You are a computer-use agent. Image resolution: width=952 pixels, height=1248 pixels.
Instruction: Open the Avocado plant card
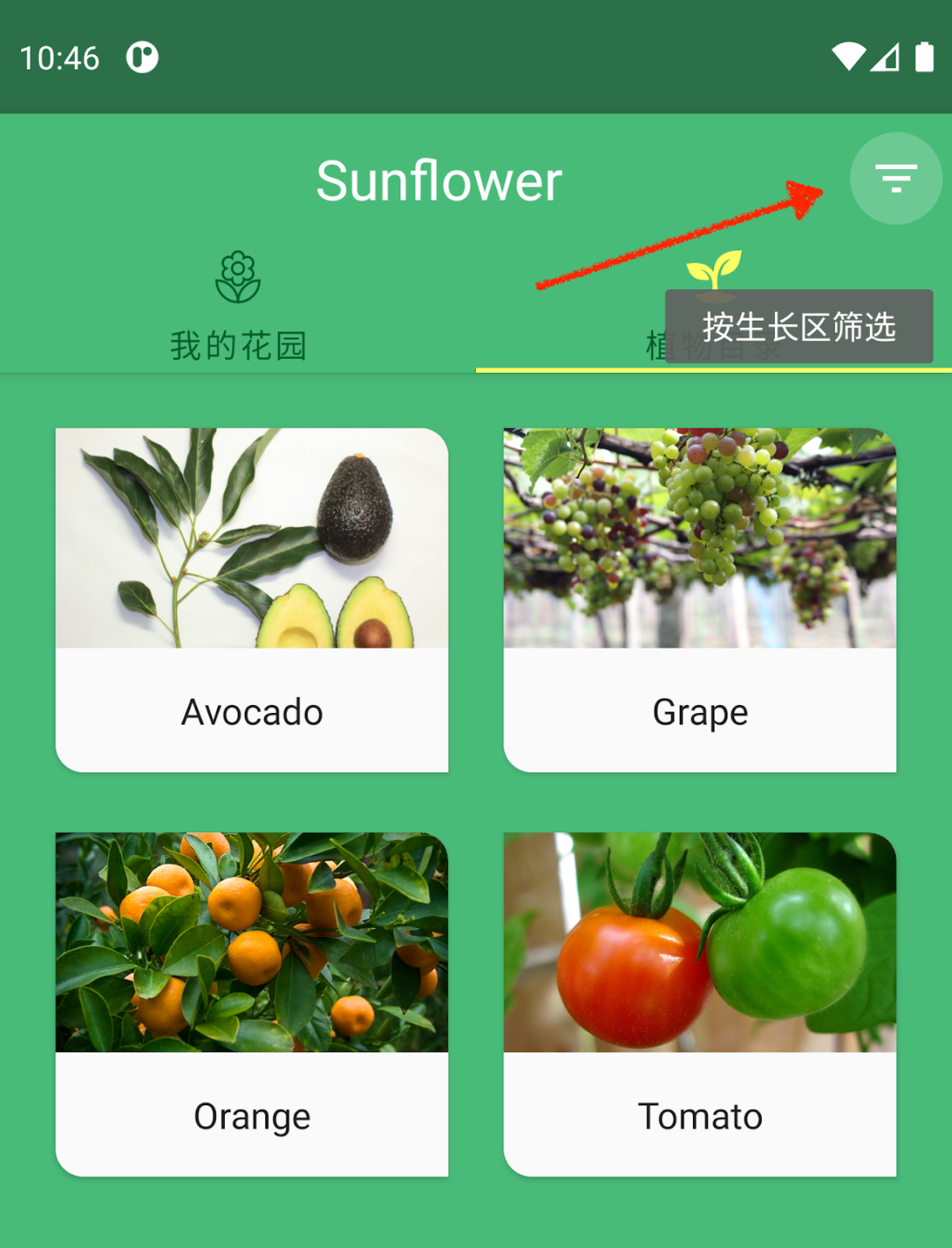252,599
